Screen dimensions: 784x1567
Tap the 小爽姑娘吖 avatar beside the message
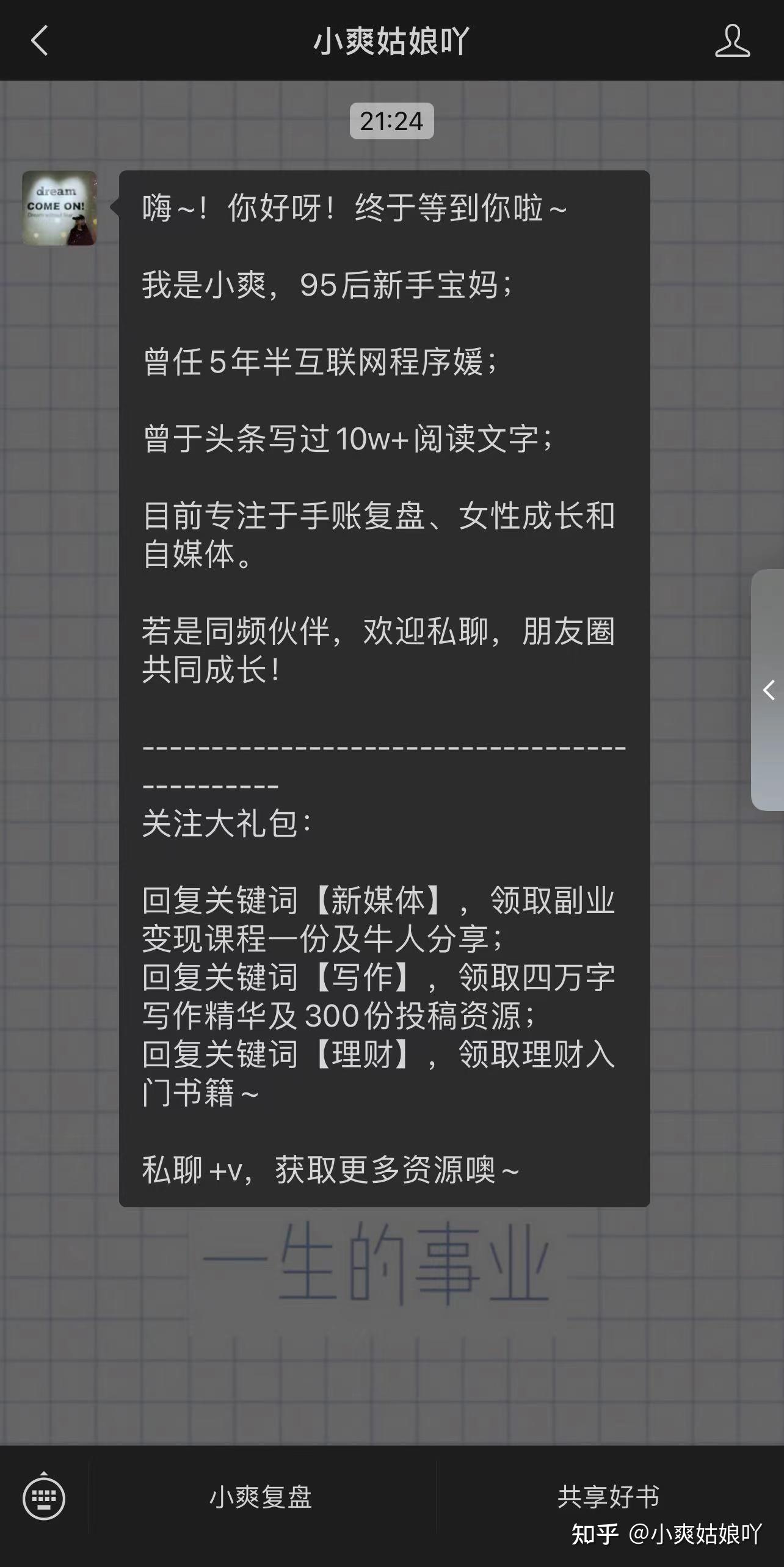pos(59,208)
